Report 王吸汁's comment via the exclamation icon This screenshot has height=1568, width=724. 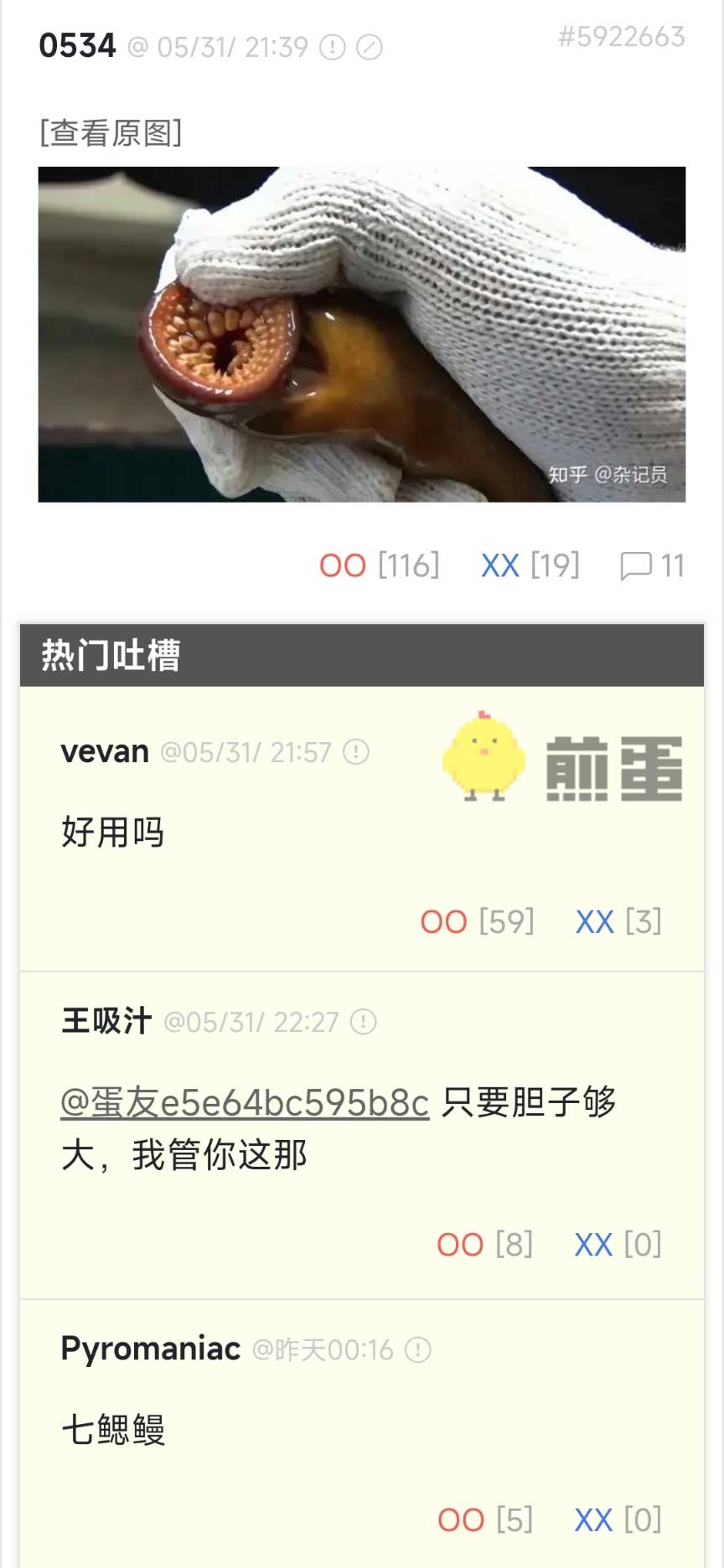tap(363, 1022)
